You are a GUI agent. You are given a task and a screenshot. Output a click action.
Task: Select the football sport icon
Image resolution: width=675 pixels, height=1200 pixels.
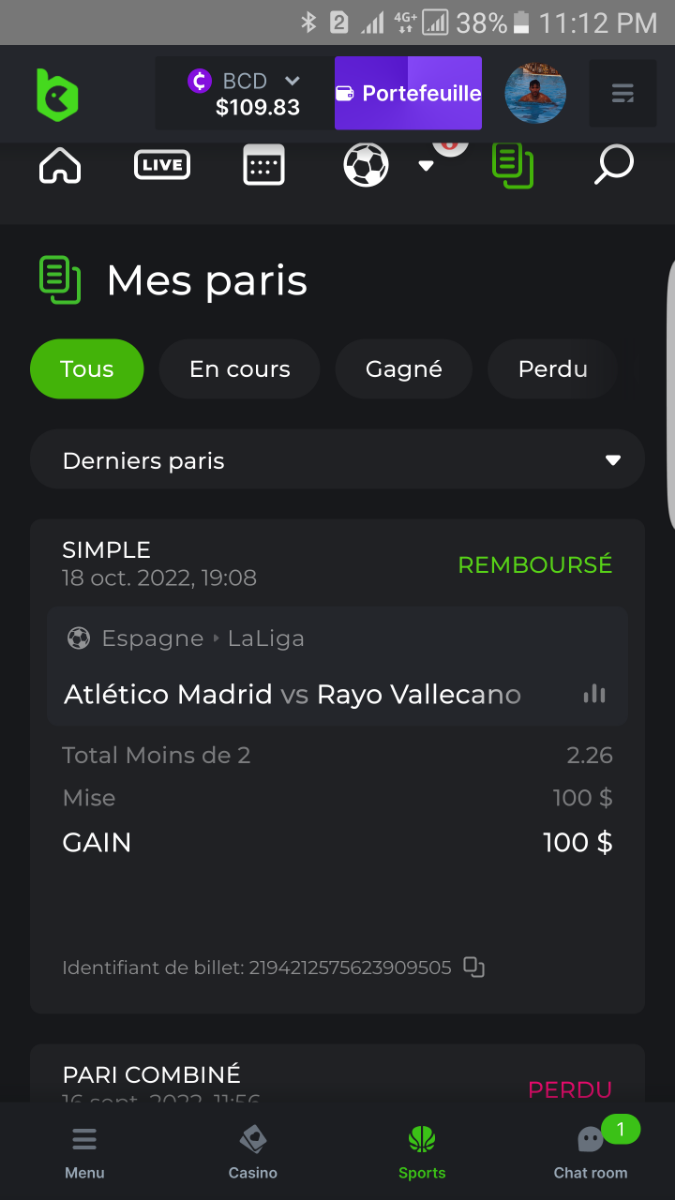366,165
